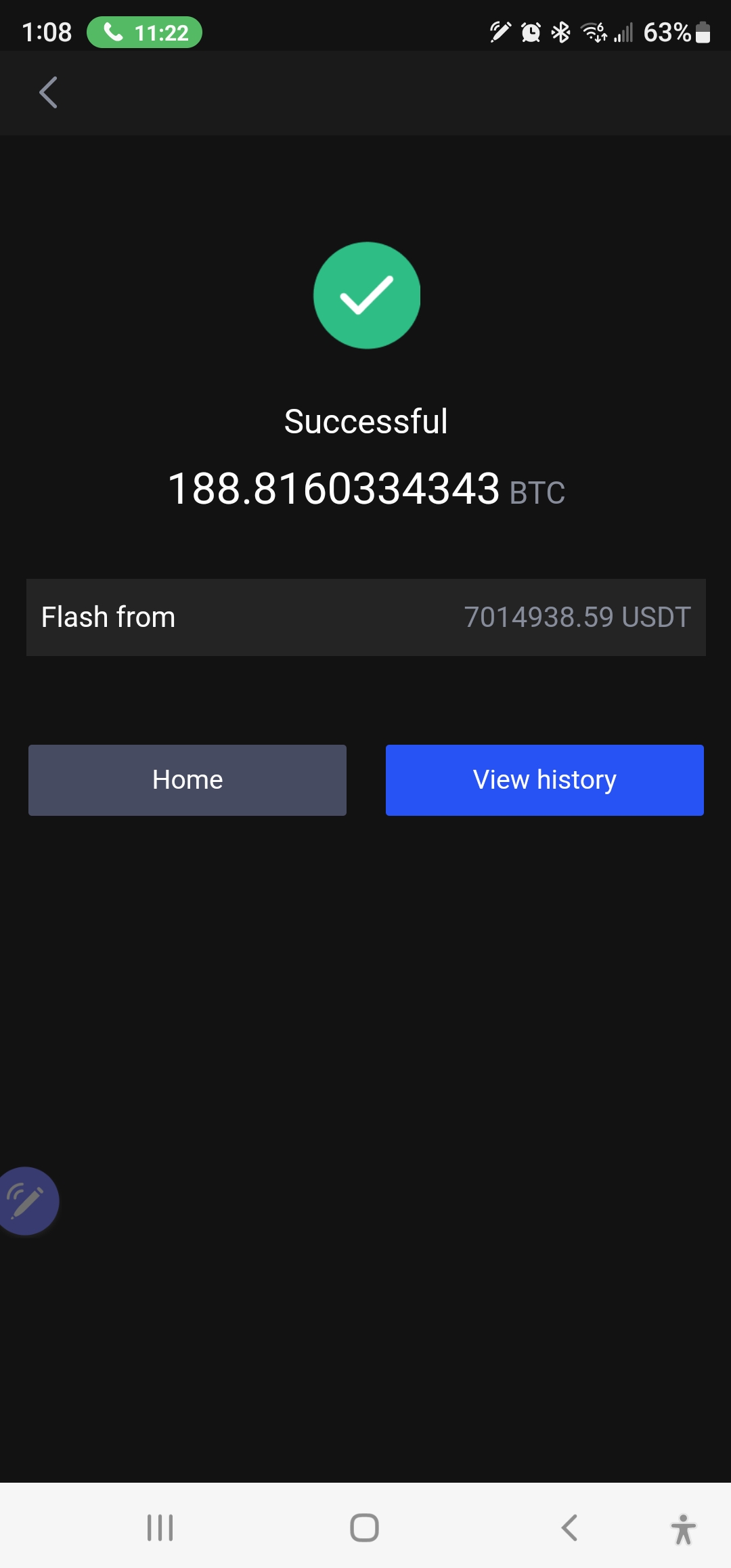
Task: Tap the floating pen shortcut bubble
Action: pyautogui.click(x=27, y=1200)
